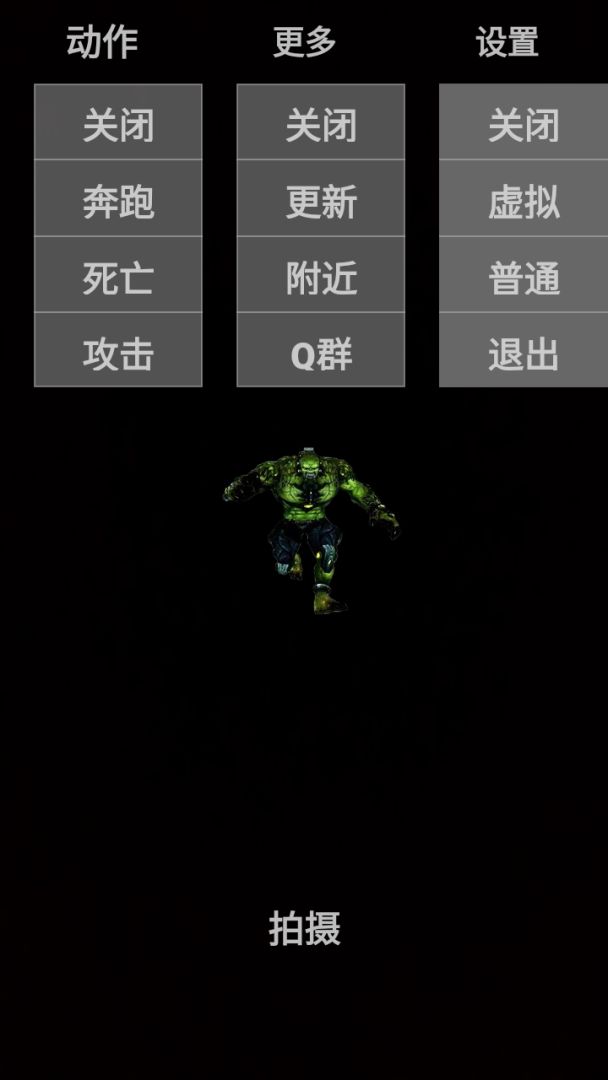The height and width of the screenshot is (1080, 608).
Task: Select the 死亡 action
Action: 118,276
